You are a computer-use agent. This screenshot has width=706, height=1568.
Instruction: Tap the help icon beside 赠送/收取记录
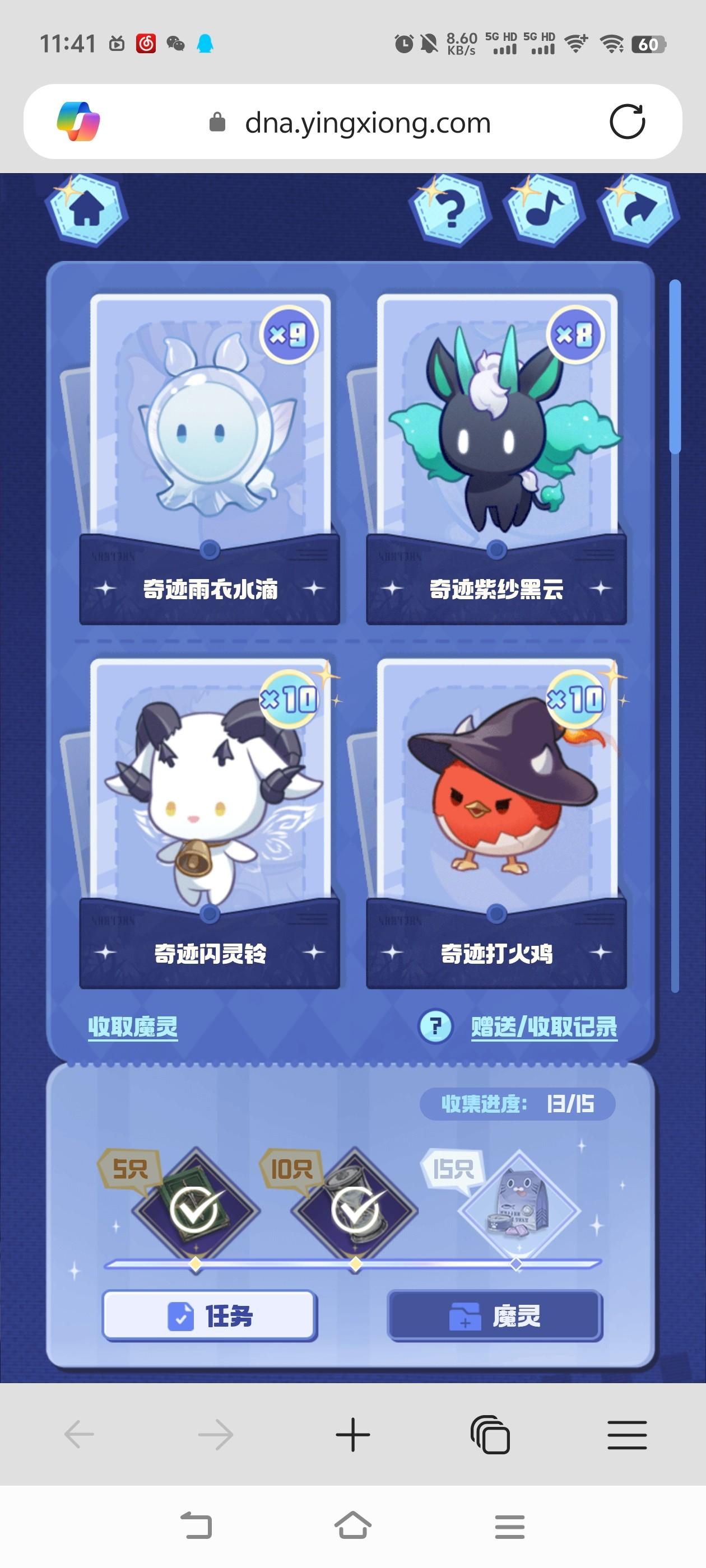tap(435, 1027)
